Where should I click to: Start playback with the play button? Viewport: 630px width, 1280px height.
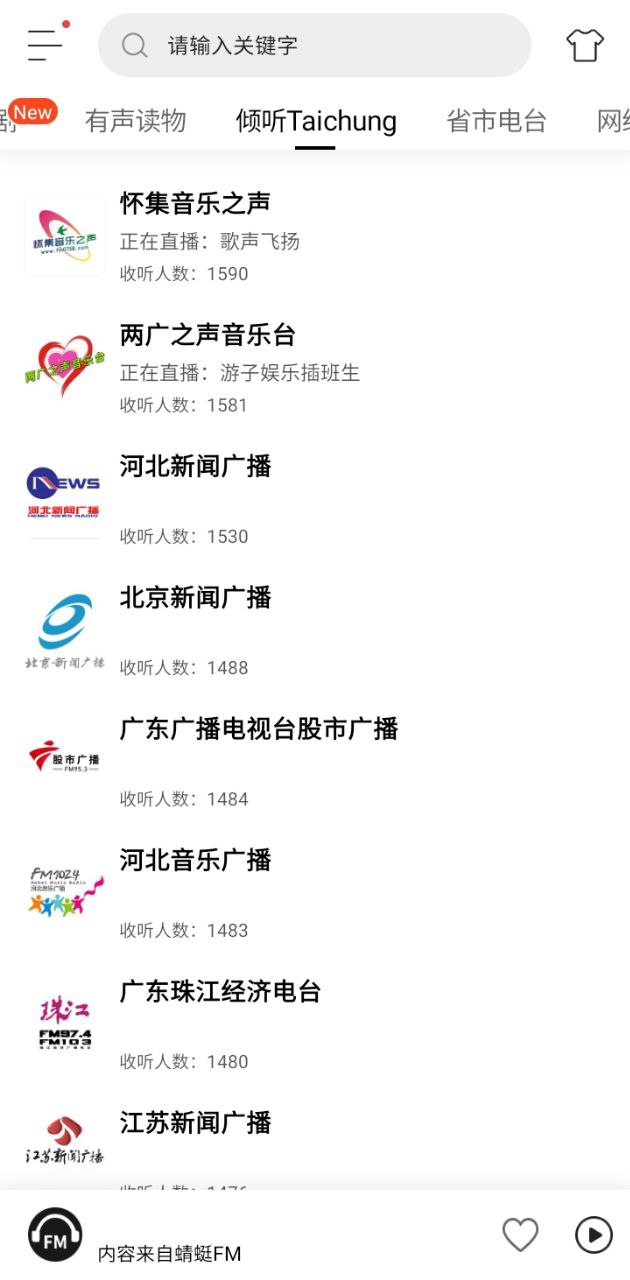pyautogui.click(x=594, y=1235)
